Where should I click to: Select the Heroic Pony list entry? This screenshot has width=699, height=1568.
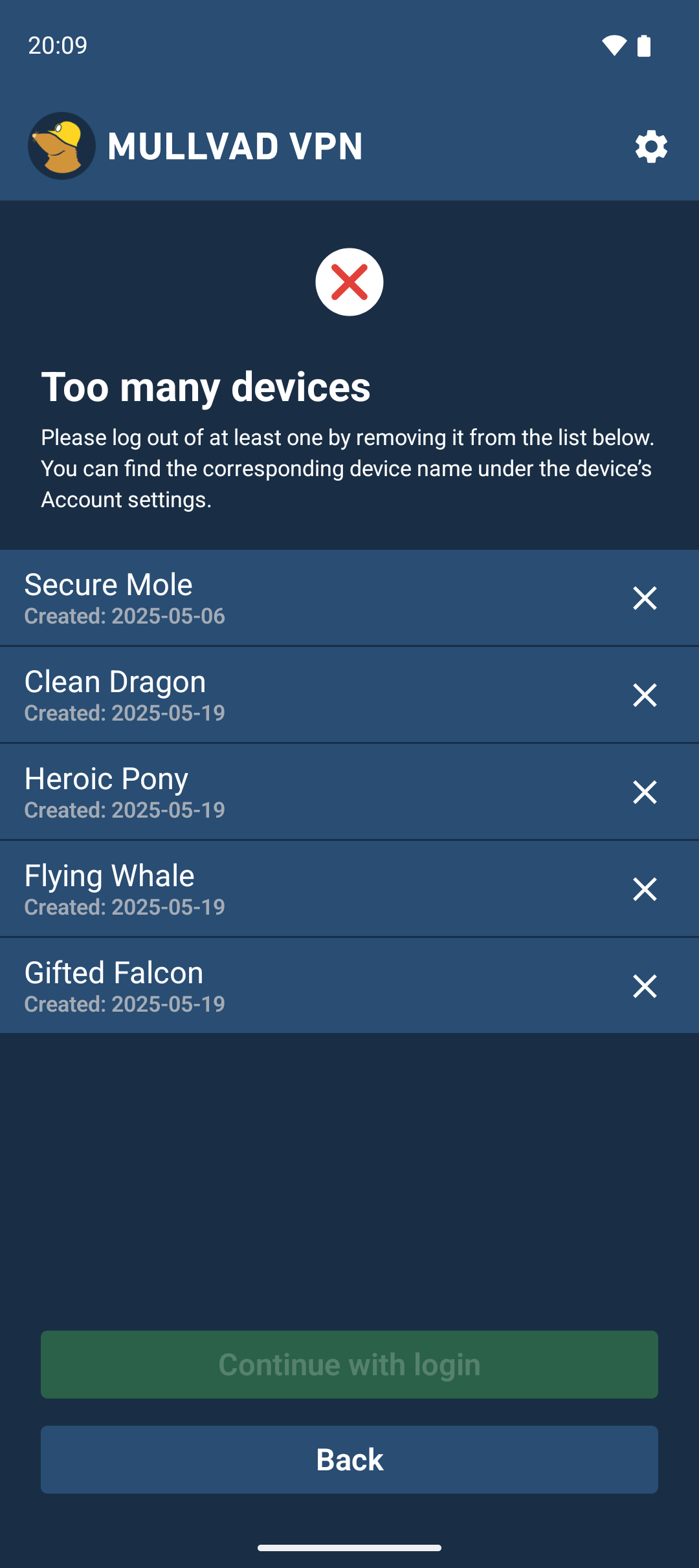click(291, 792)
